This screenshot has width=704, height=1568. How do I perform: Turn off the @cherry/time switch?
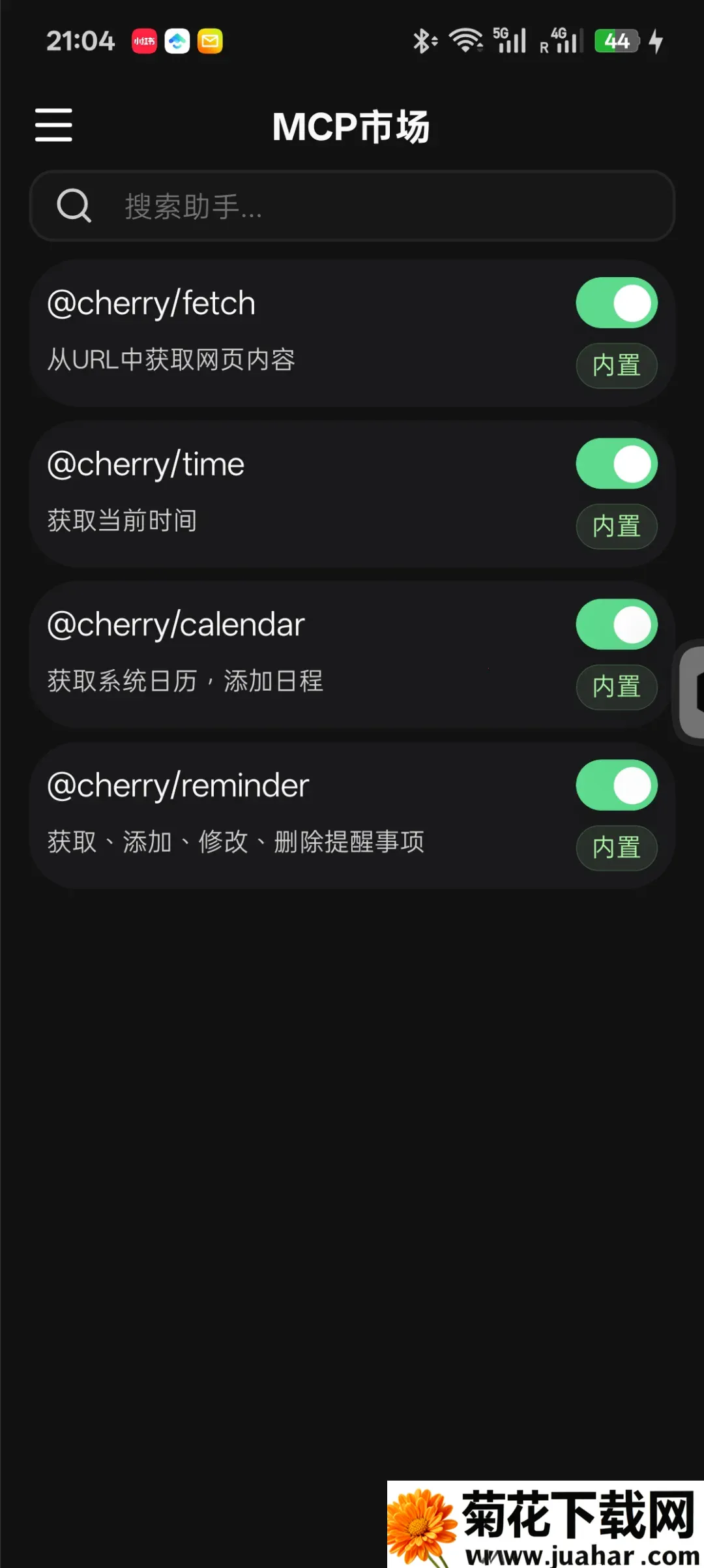coord(616,464)
